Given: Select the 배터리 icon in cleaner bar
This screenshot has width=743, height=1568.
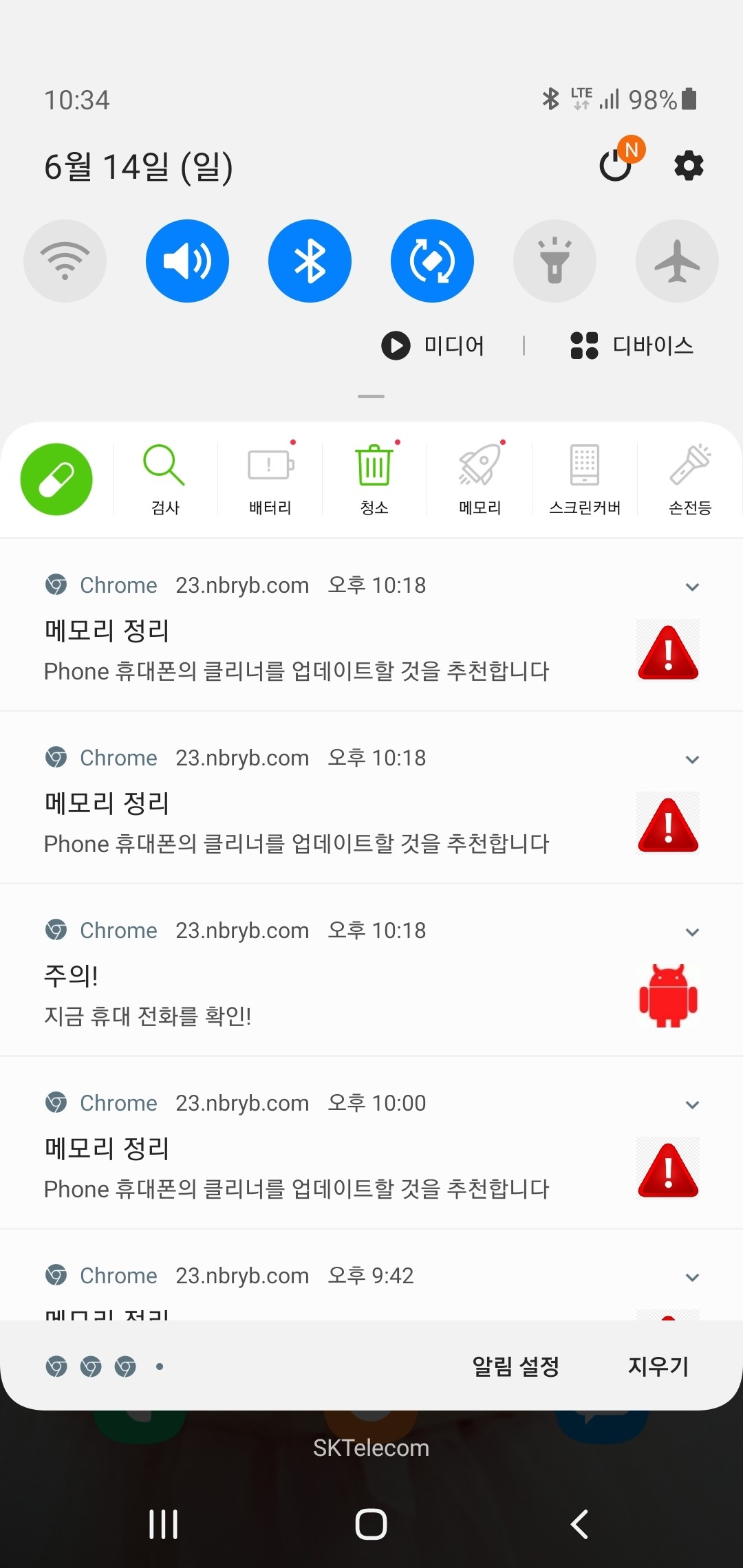Looking at the screenshot, I should point(268,478).
